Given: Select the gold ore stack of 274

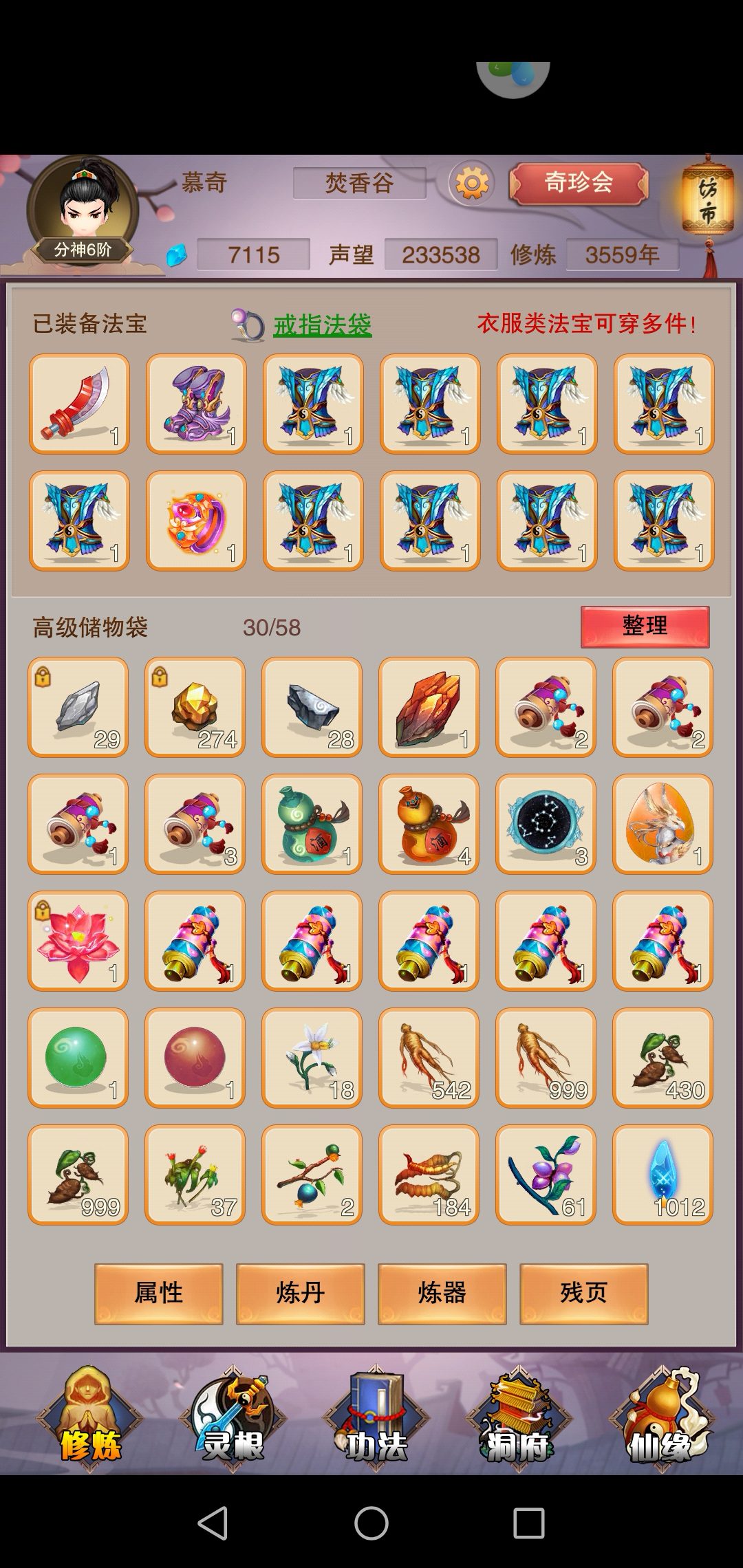Looking at the screenshot, I should click(x=195, y=707).
